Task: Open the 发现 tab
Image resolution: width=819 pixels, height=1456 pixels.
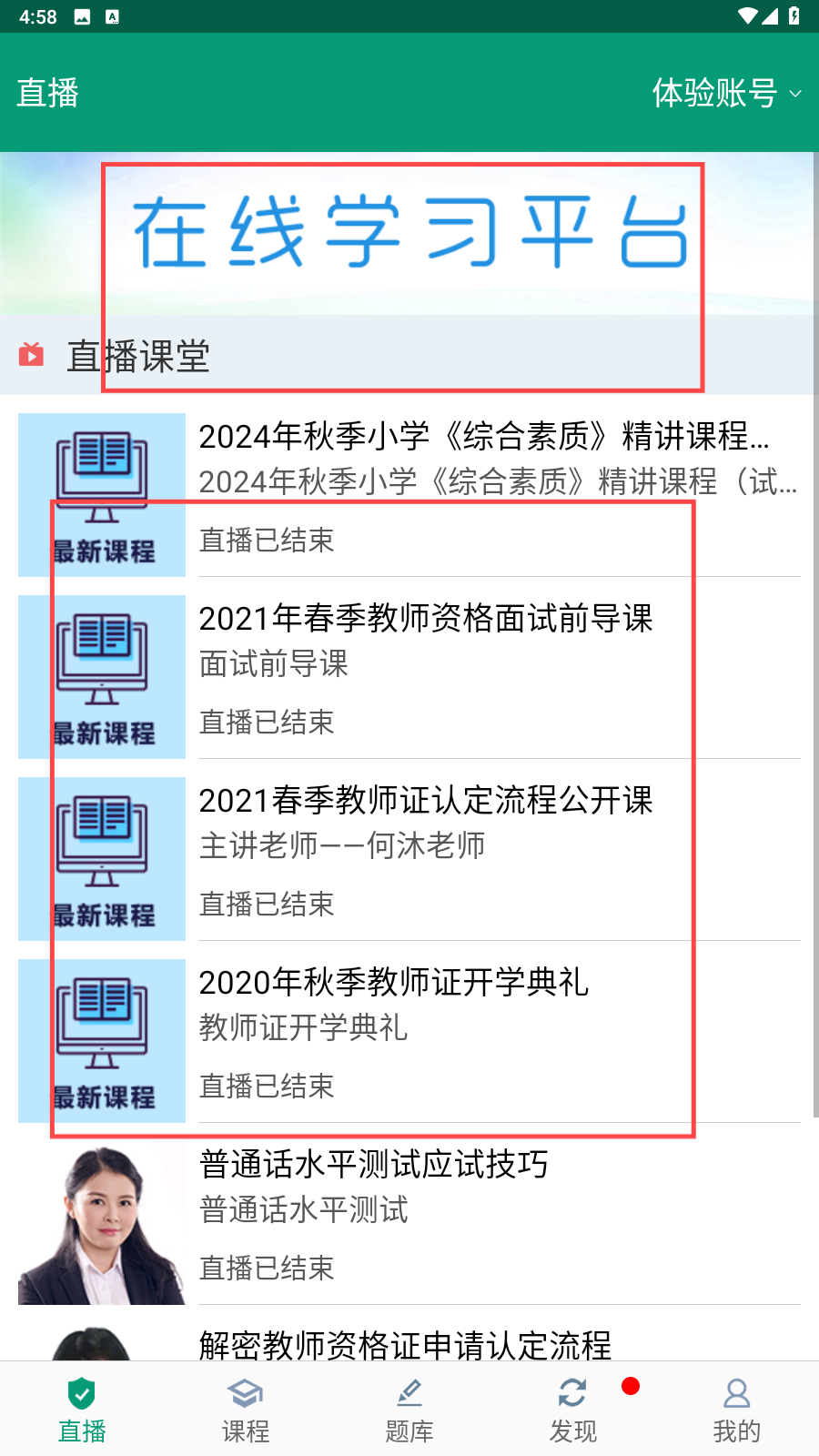Action: [x=573, y=1409]
